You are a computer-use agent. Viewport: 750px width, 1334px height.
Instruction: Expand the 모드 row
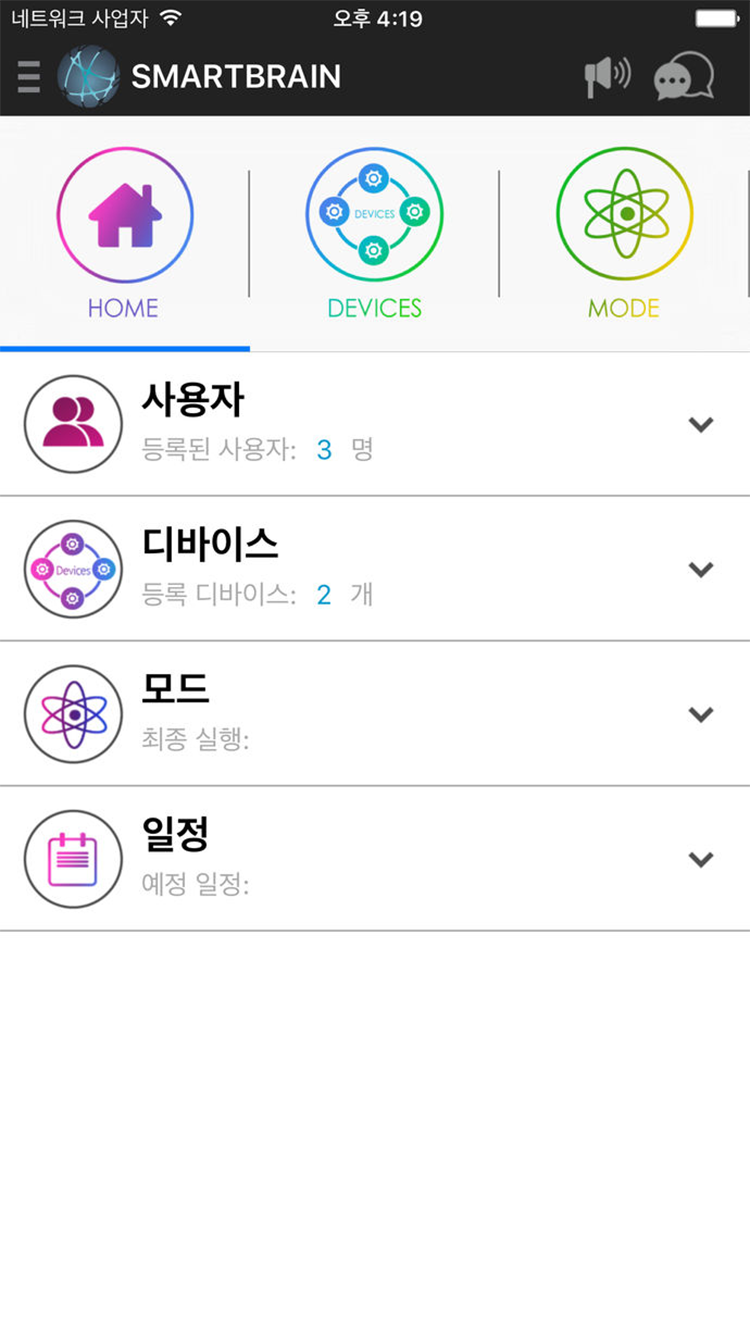point(701,714)
